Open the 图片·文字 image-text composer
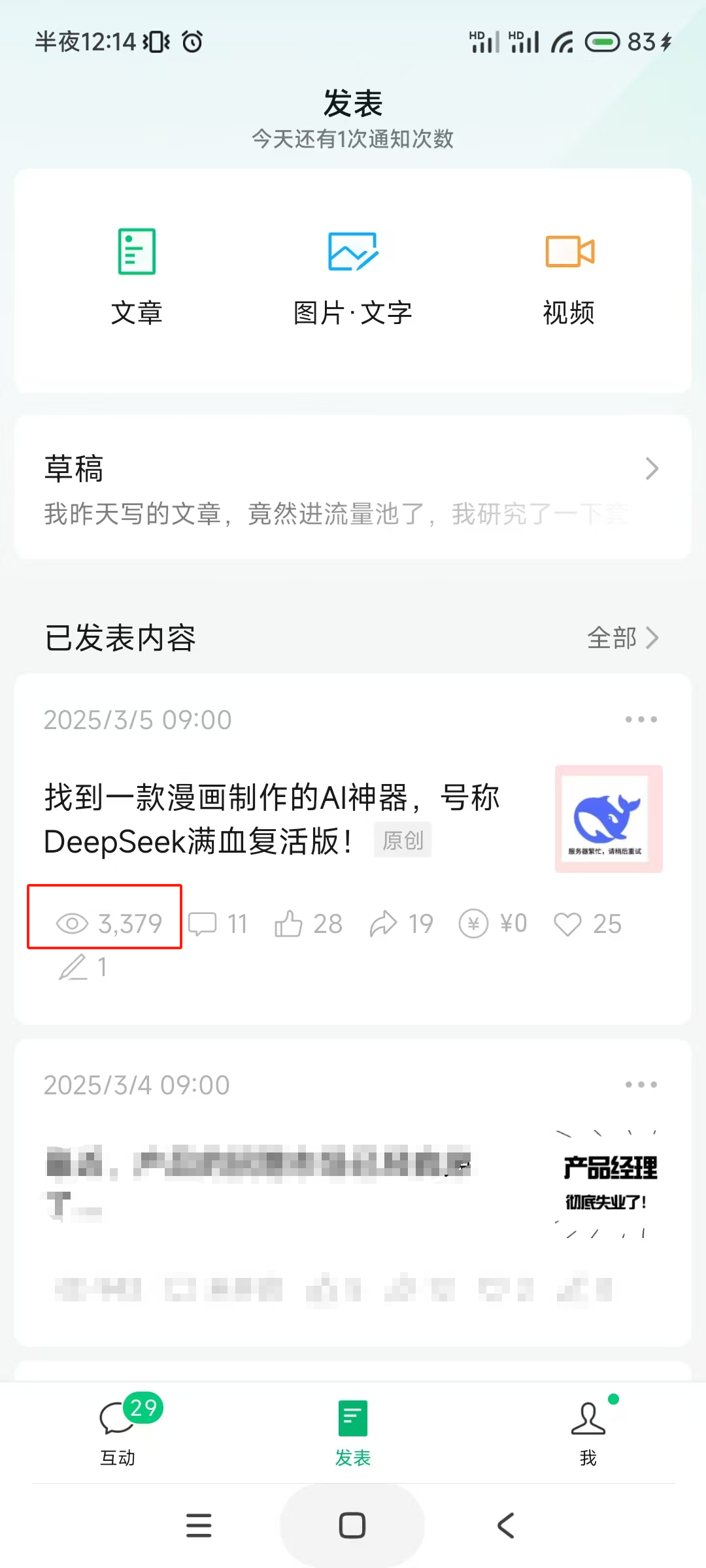This screenshot has width=706, height=1568. pyautogui.click(x=352, y=252)
